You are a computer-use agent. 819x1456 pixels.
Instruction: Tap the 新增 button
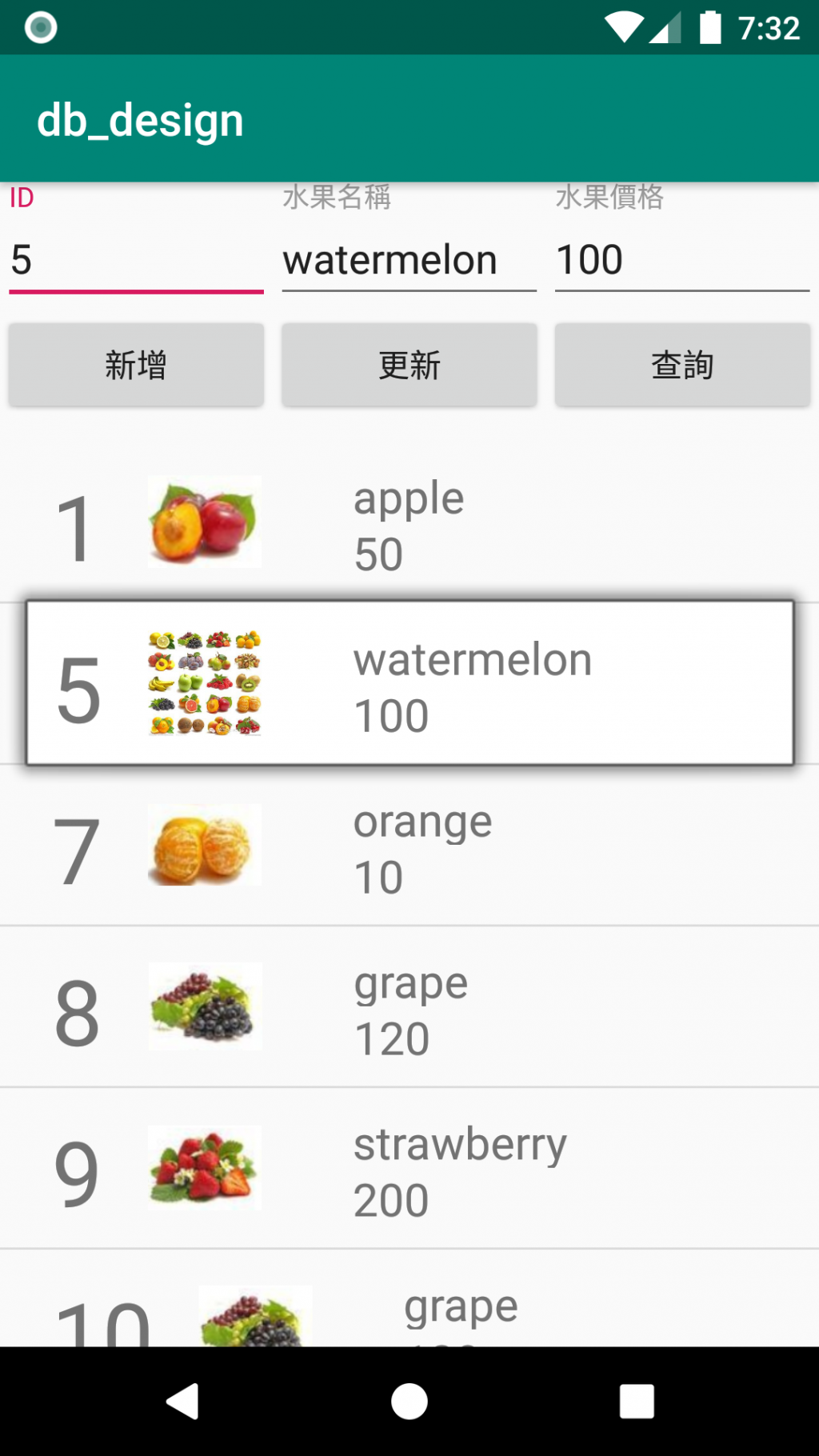click(x=136, y=366)
